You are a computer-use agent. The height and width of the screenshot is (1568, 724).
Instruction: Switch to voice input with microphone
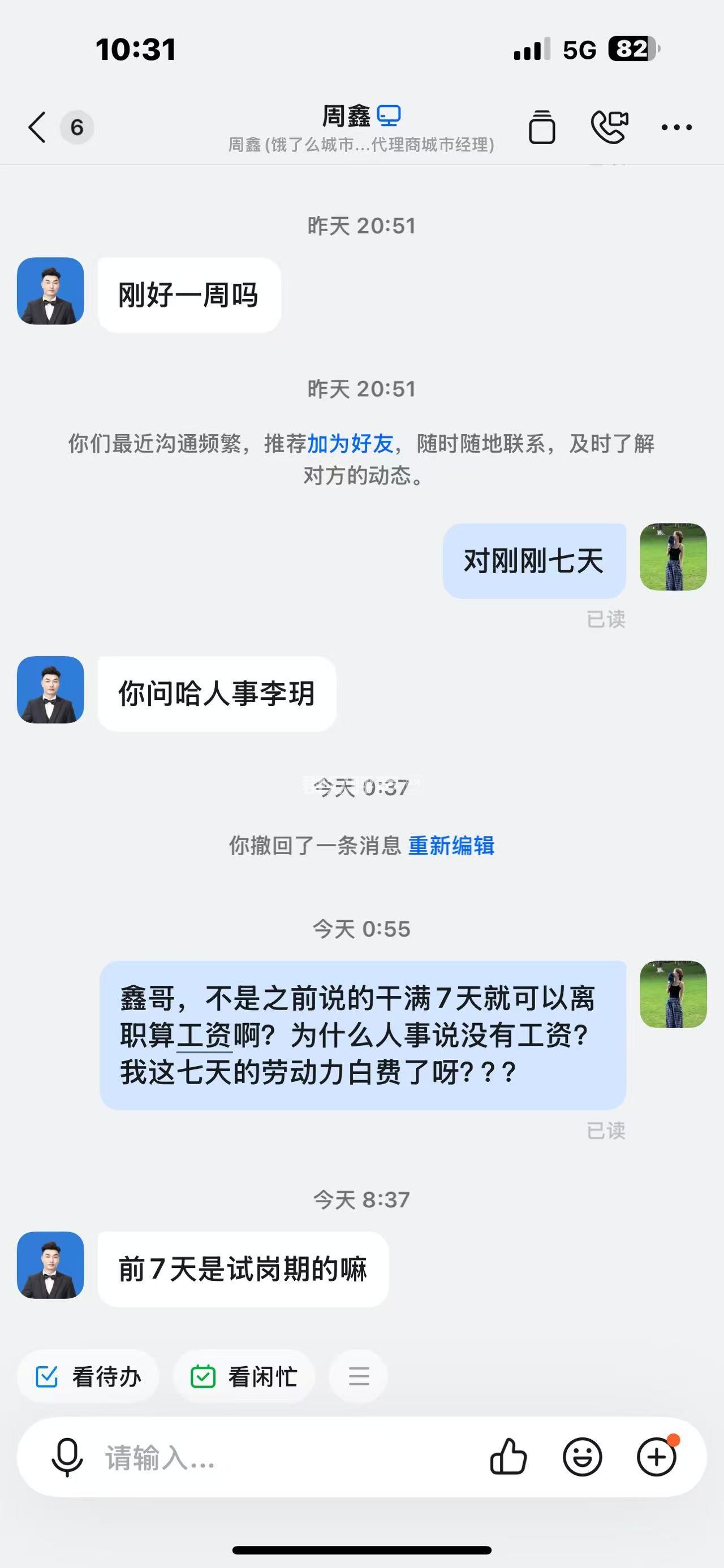[x=67, y=1457]
